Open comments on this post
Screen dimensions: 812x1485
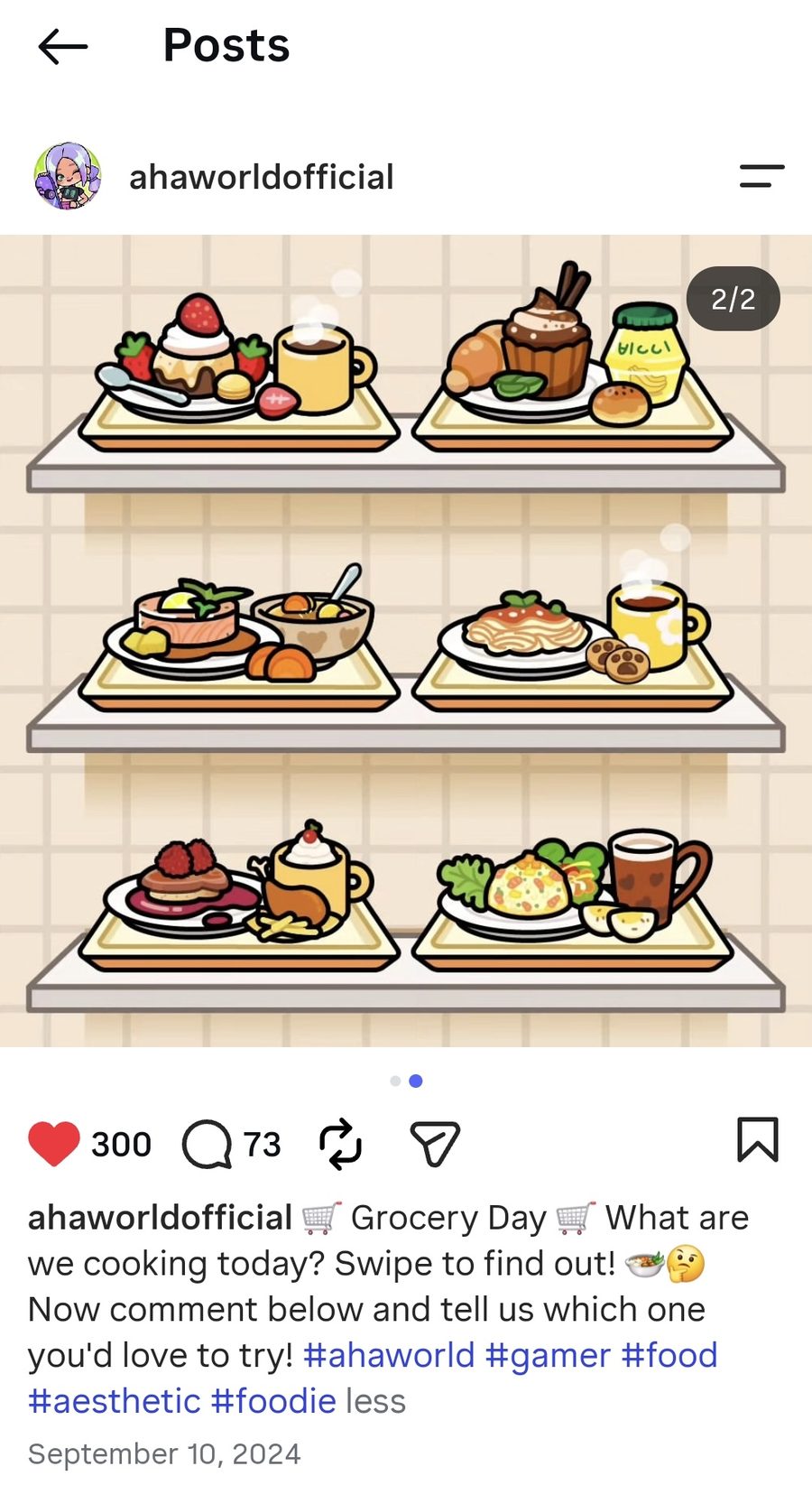pos(207,1144)
